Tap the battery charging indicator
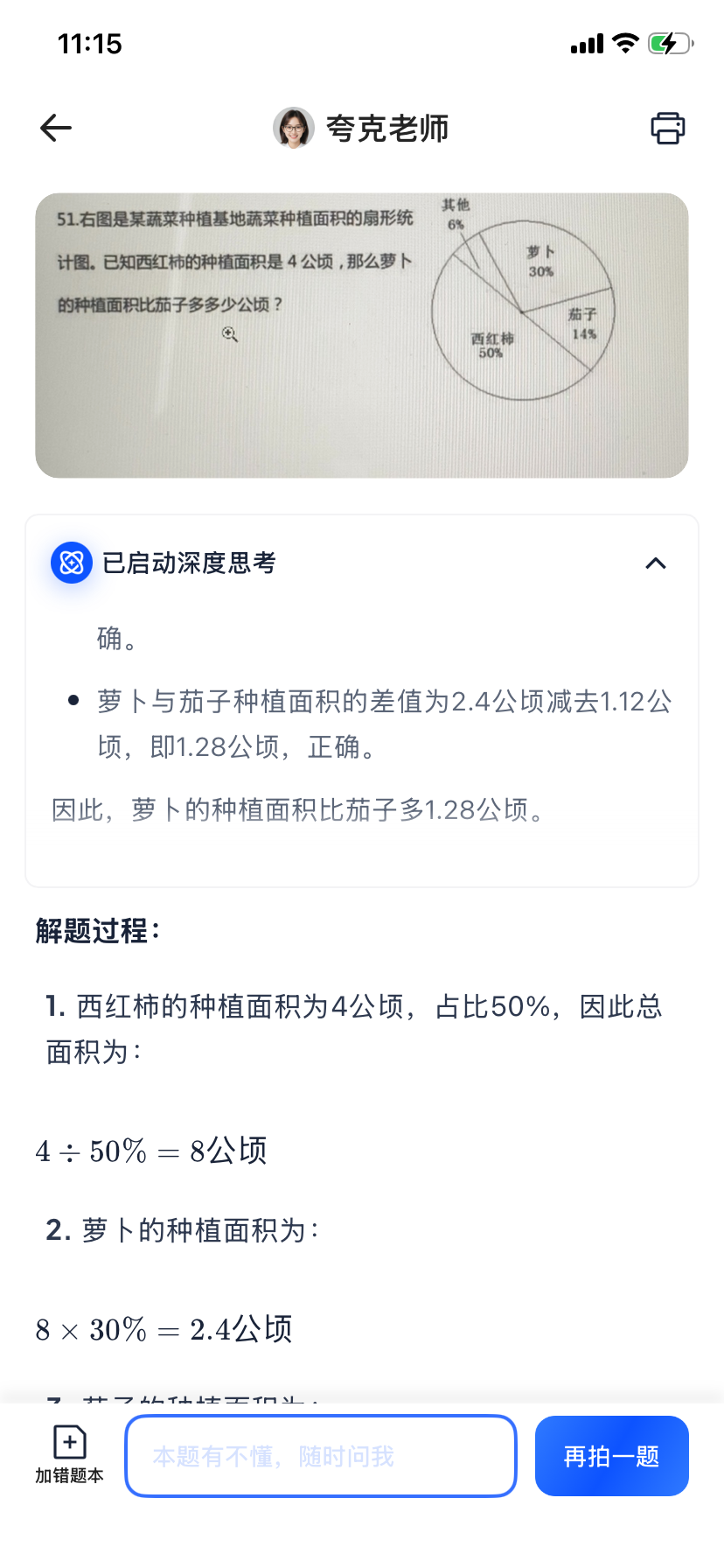Screen dimensions: 724x1568 tap(667, 44)
